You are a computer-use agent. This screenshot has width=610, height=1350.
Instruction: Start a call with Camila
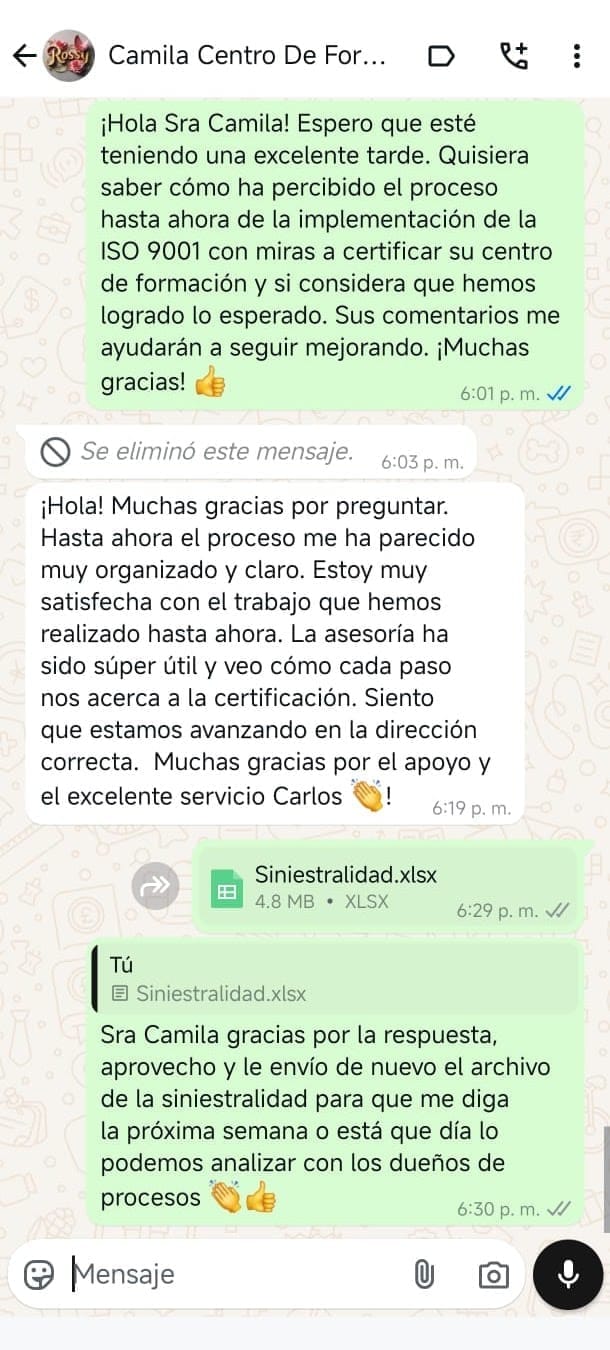[x=514, y=56]
